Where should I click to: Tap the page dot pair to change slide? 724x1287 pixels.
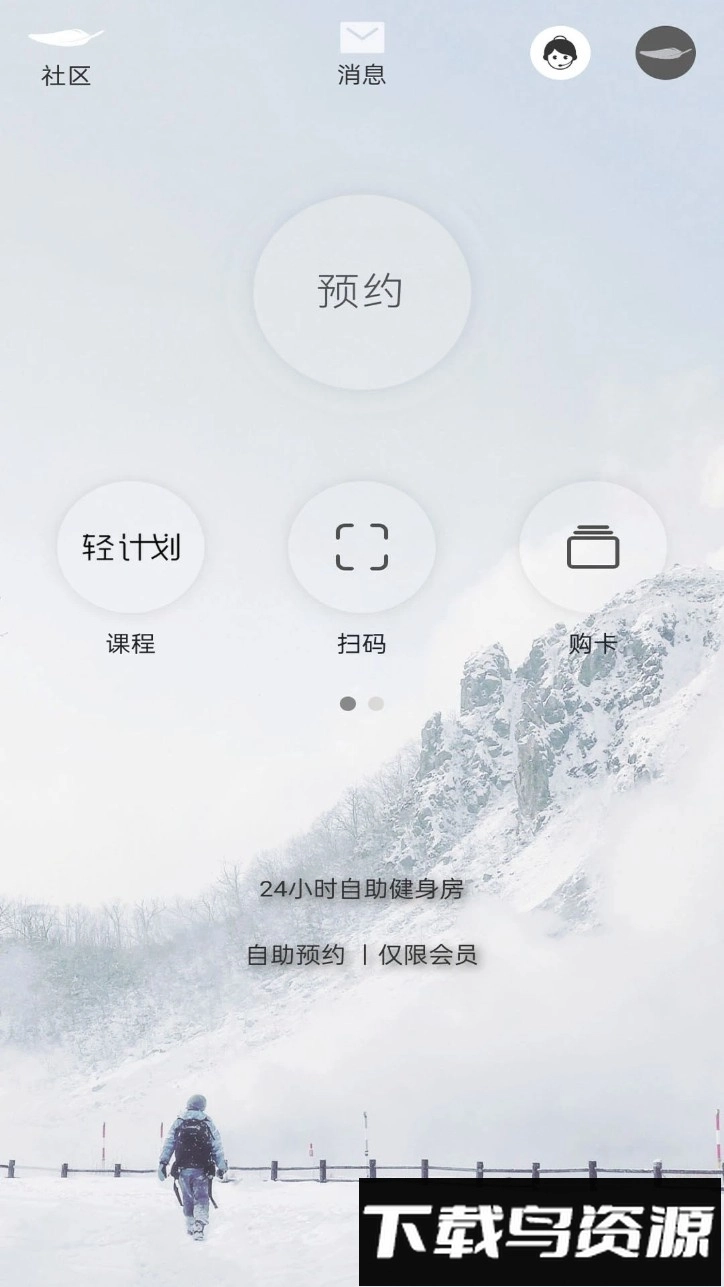(361, 704)
